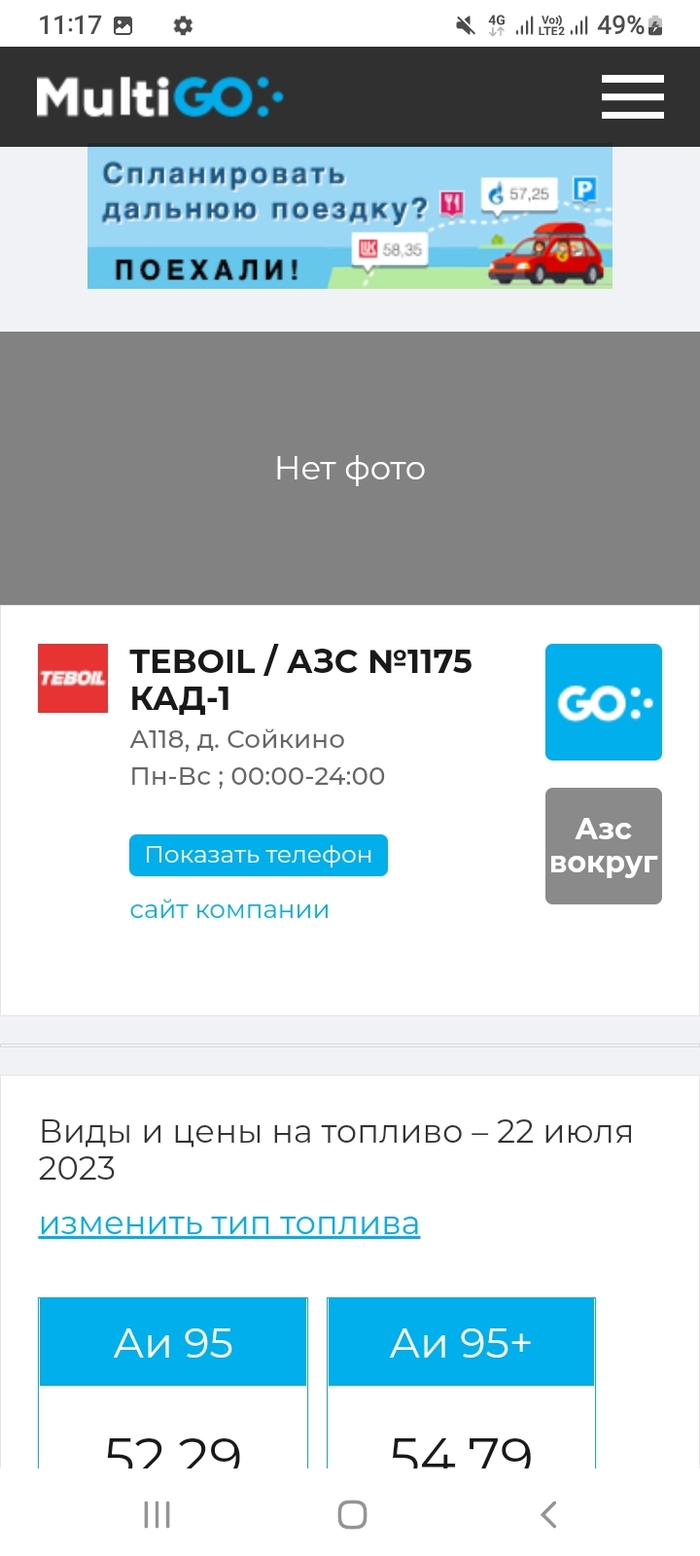
Task: Open the сайт компании link
Action: (229, 910)
